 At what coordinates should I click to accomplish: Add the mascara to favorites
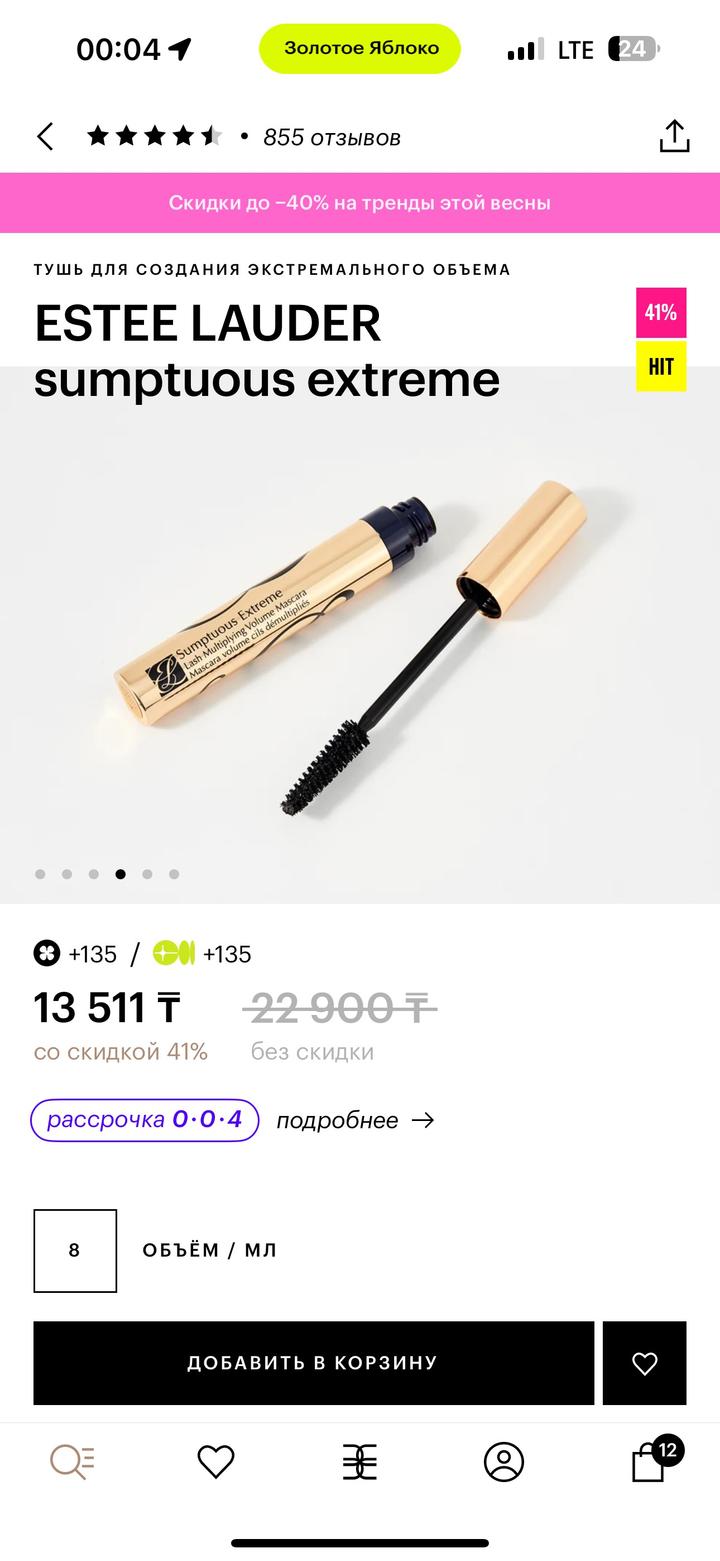click(x=644, y=1363)
